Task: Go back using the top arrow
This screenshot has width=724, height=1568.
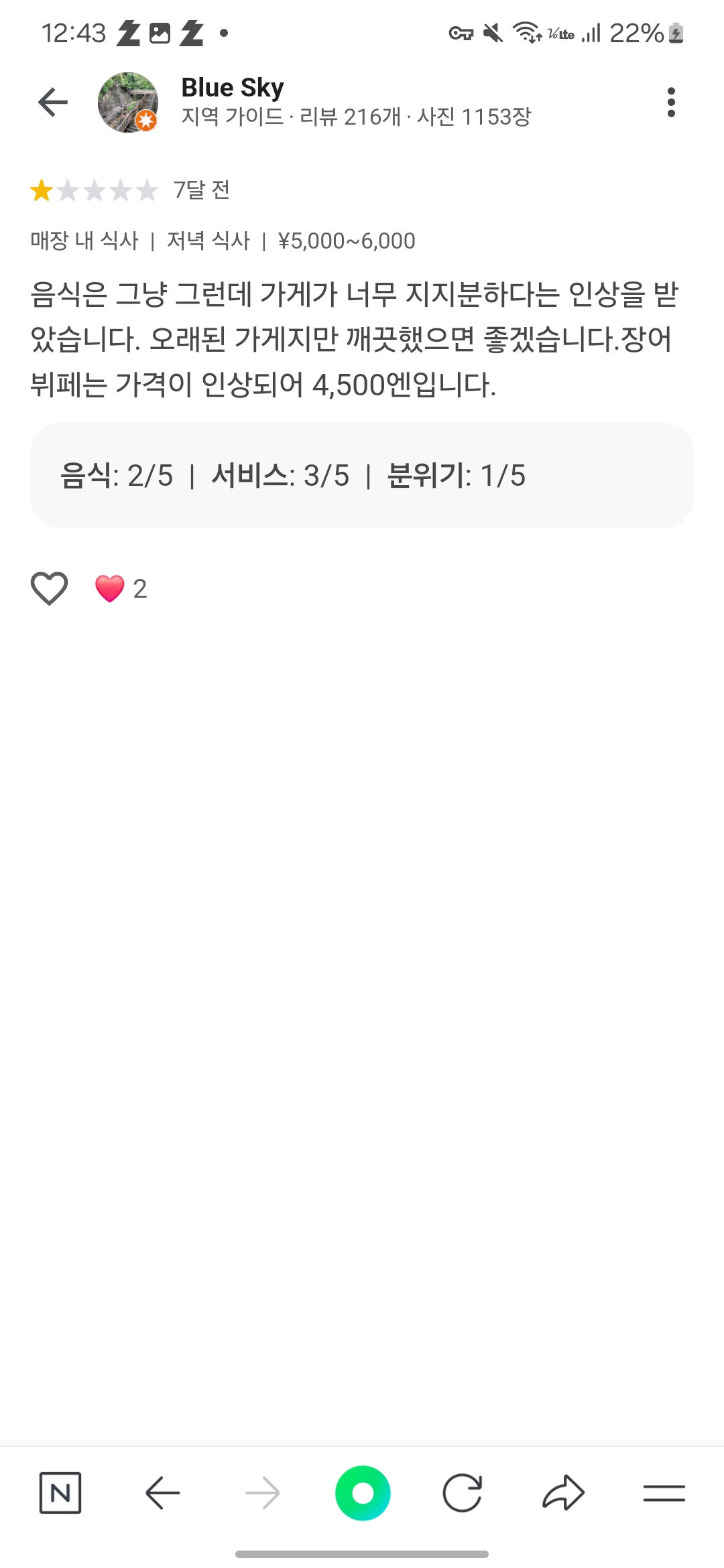Action: pos(53,103)
